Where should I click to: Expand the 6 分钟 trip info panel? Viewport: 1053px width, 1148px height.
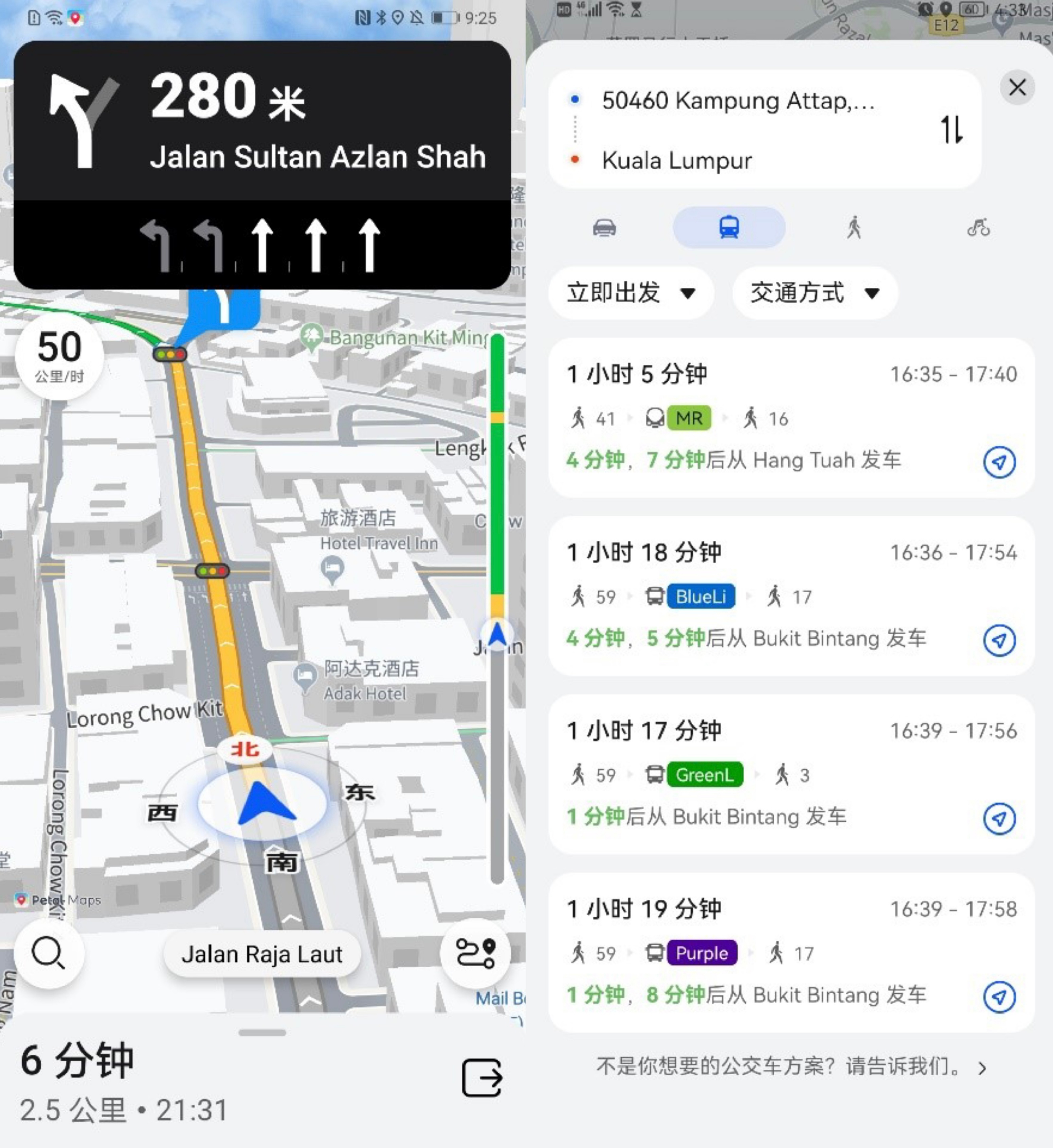click(262, 1033)
